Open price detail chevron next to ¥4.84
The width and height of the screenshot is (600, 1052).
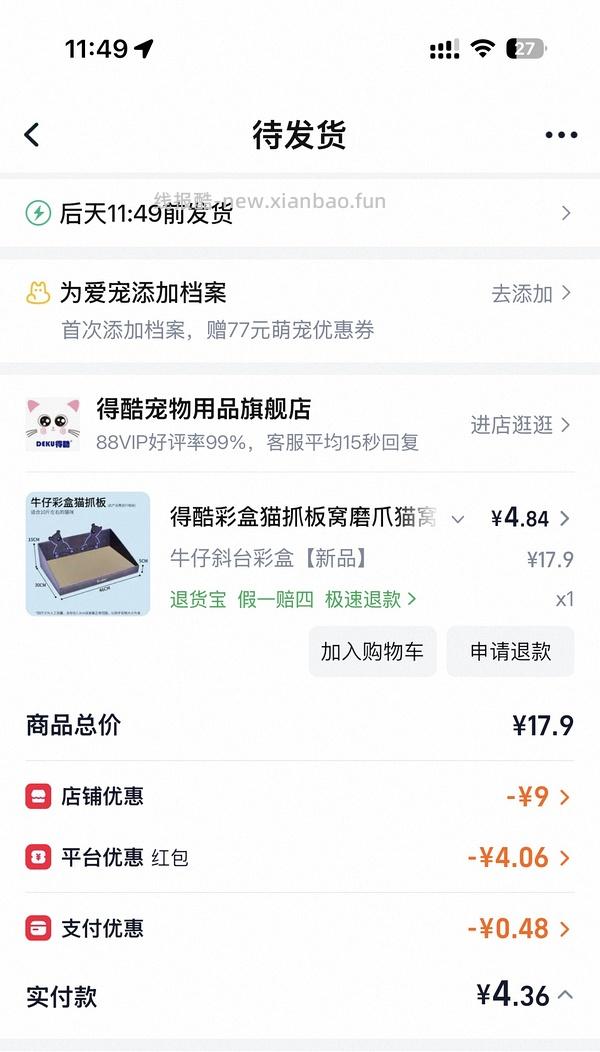click(x=565, y=518)
